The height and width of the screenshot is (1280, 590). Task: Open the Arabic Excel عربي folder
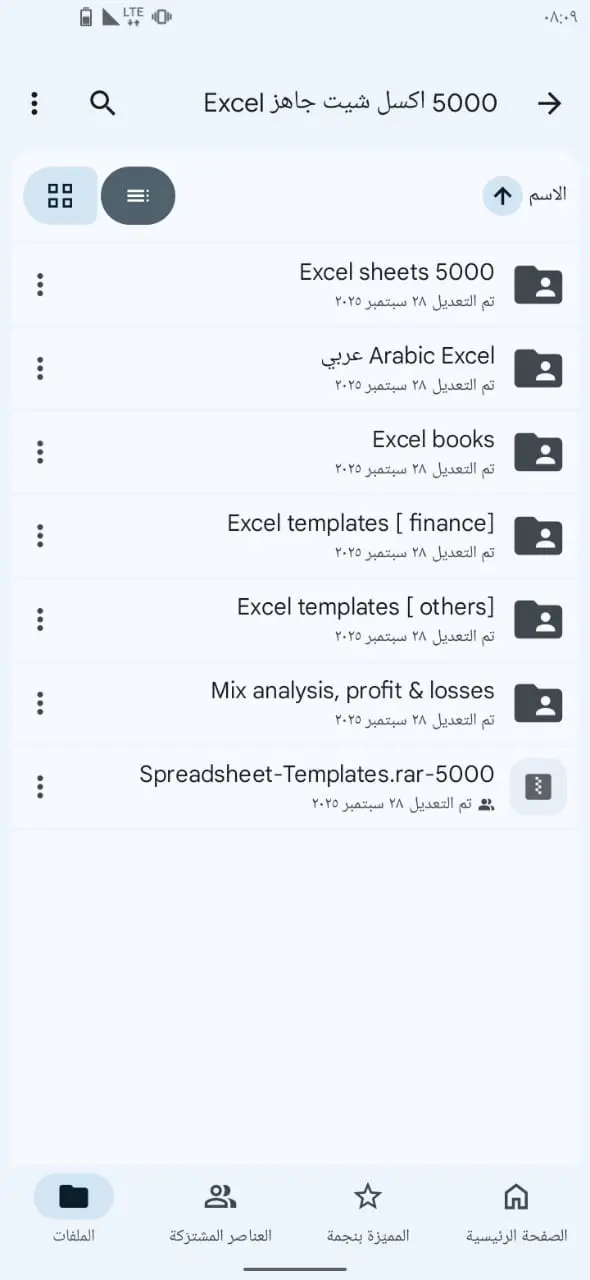click(x=295, y=368)
